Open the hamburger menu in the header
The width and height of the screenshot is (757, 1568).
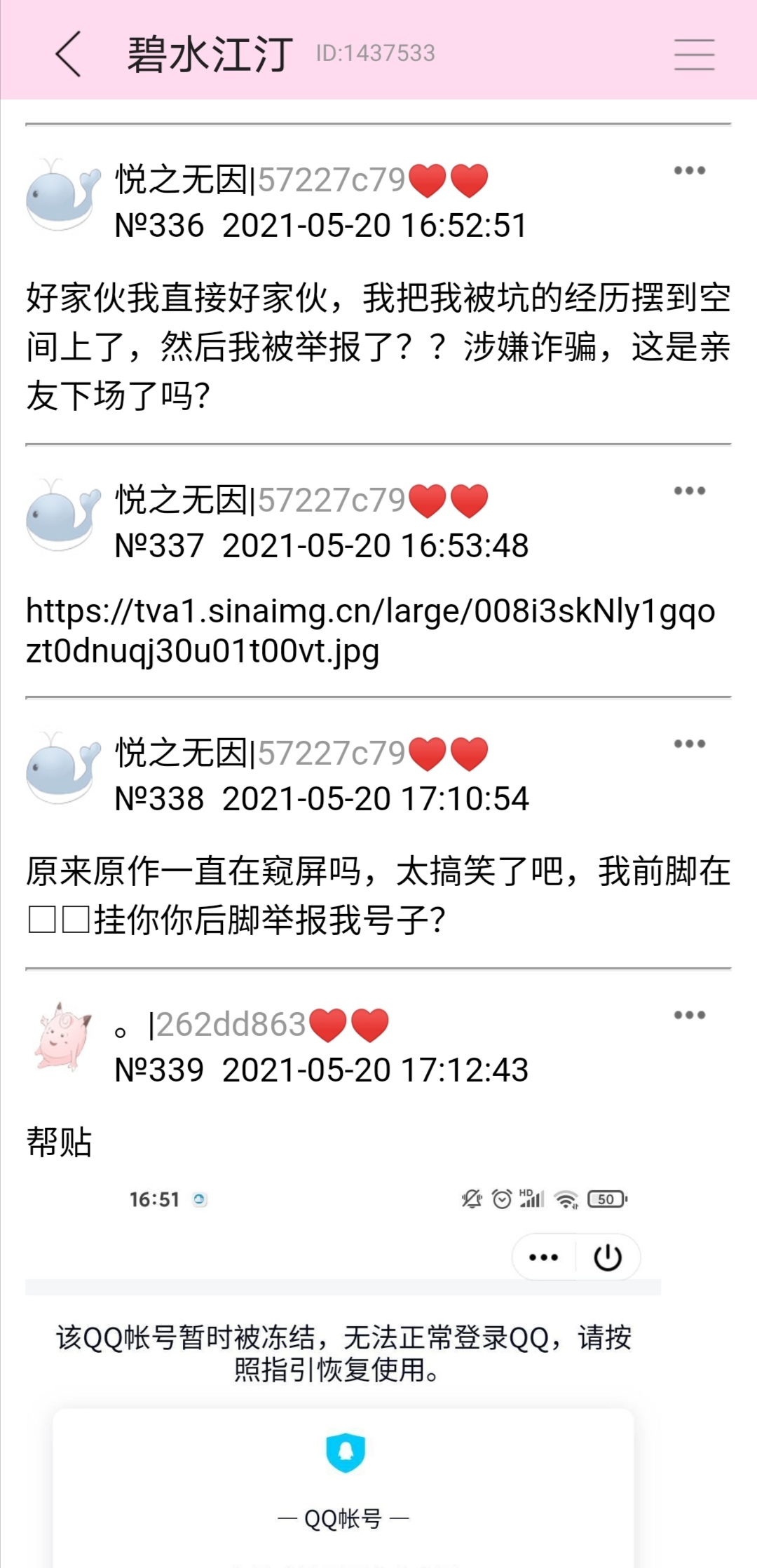coord(694,54)
